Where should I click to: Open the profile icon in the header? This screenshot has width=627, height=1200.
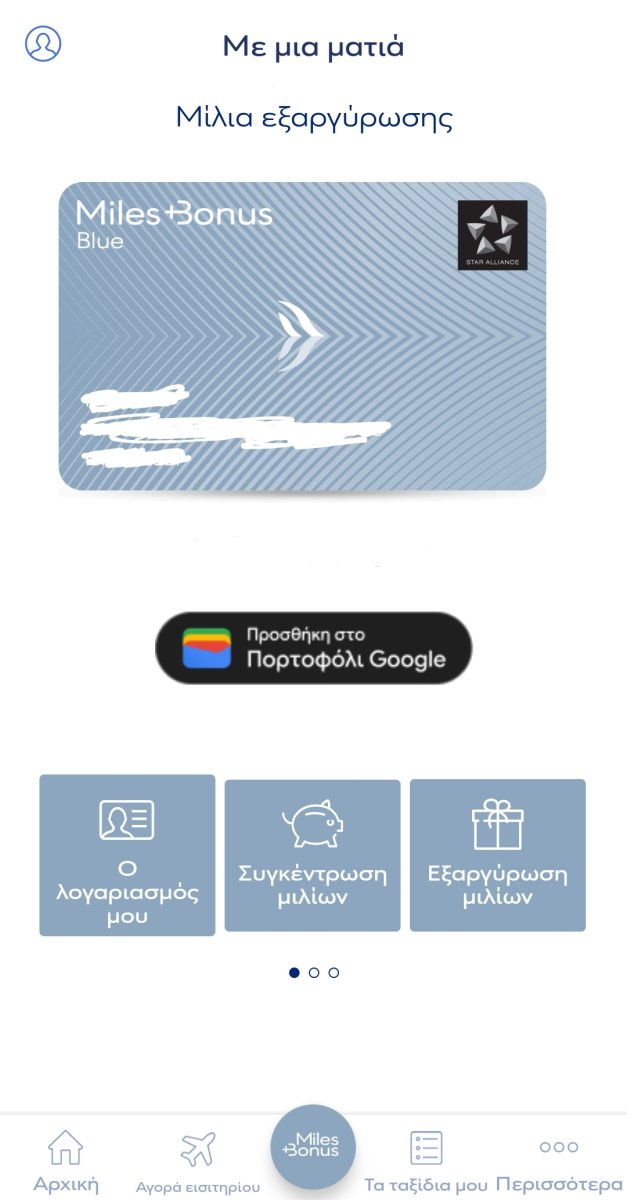tap(43, 44)
